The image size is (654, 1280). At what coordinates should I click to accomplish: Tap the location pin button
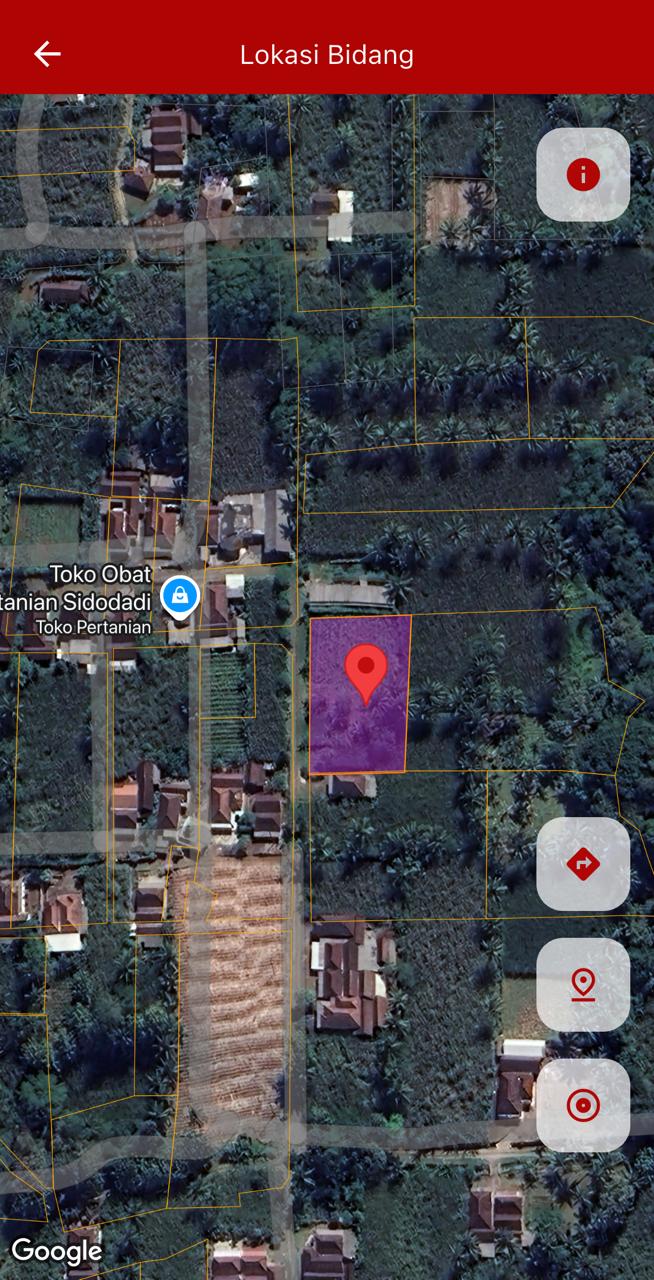583,984
